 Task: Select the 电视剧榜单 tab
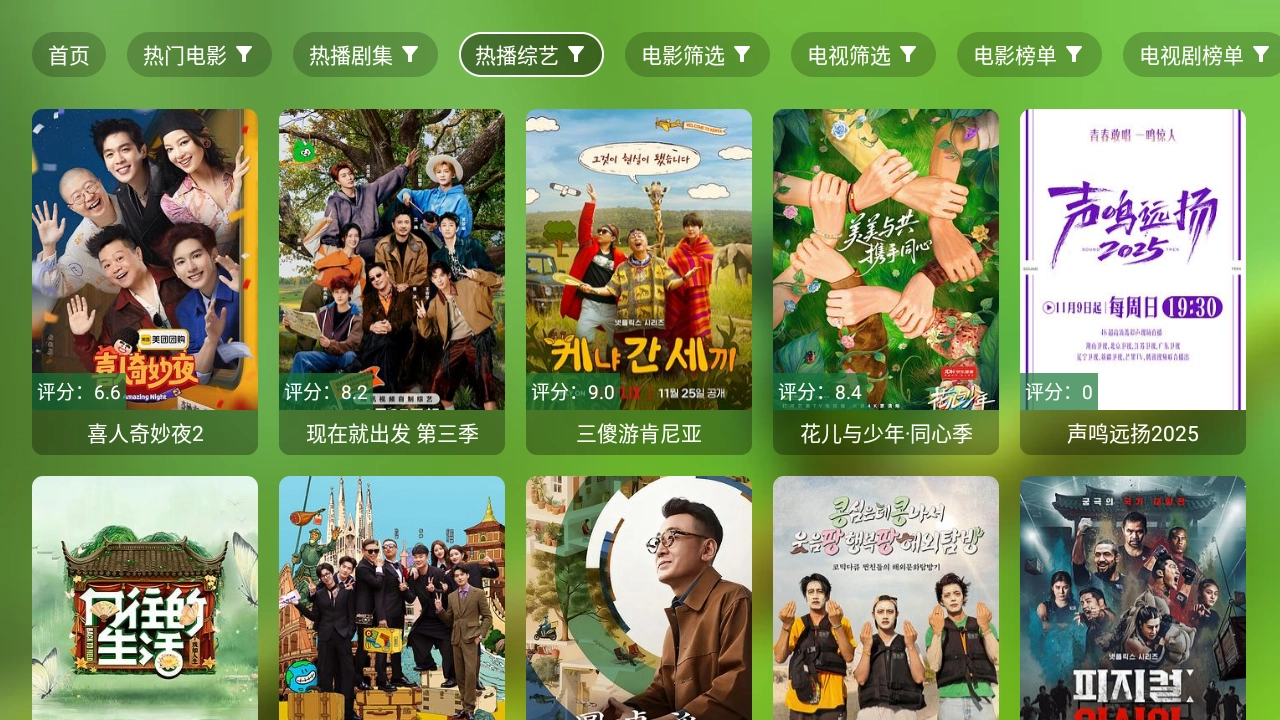pos(1200,55)
